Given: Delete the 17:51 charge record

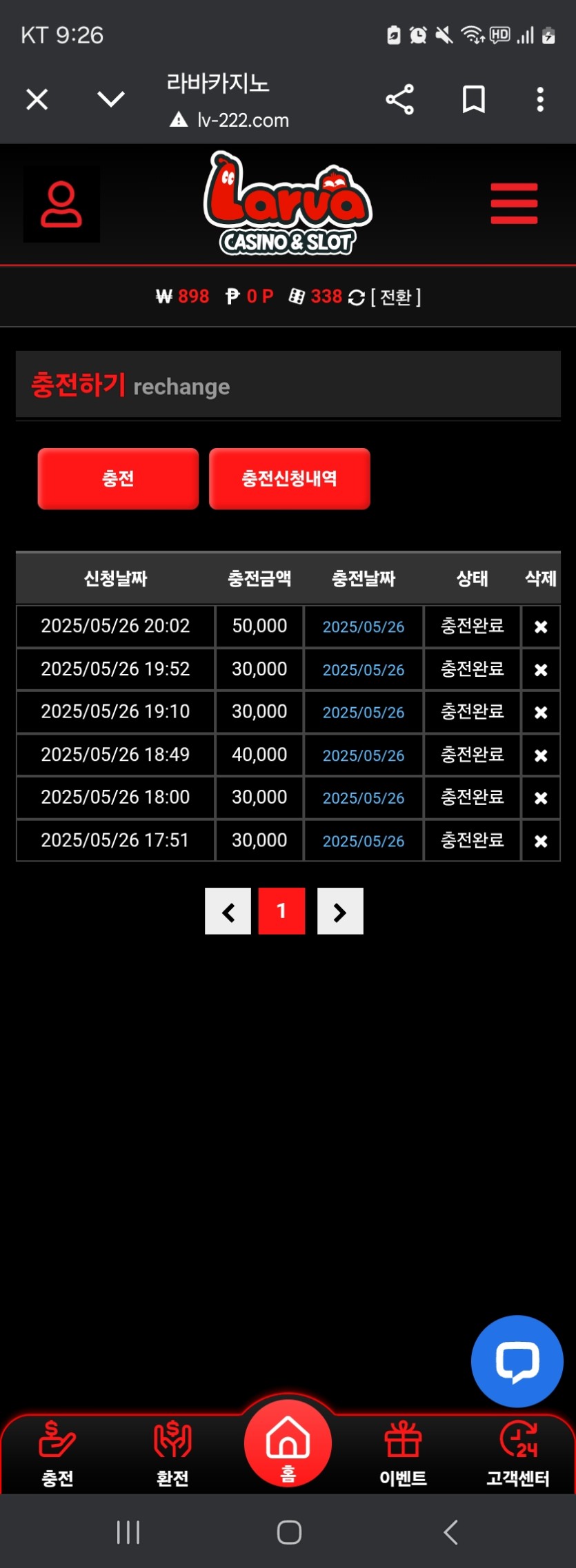Looking at the screenshot, I should point(541,841).
